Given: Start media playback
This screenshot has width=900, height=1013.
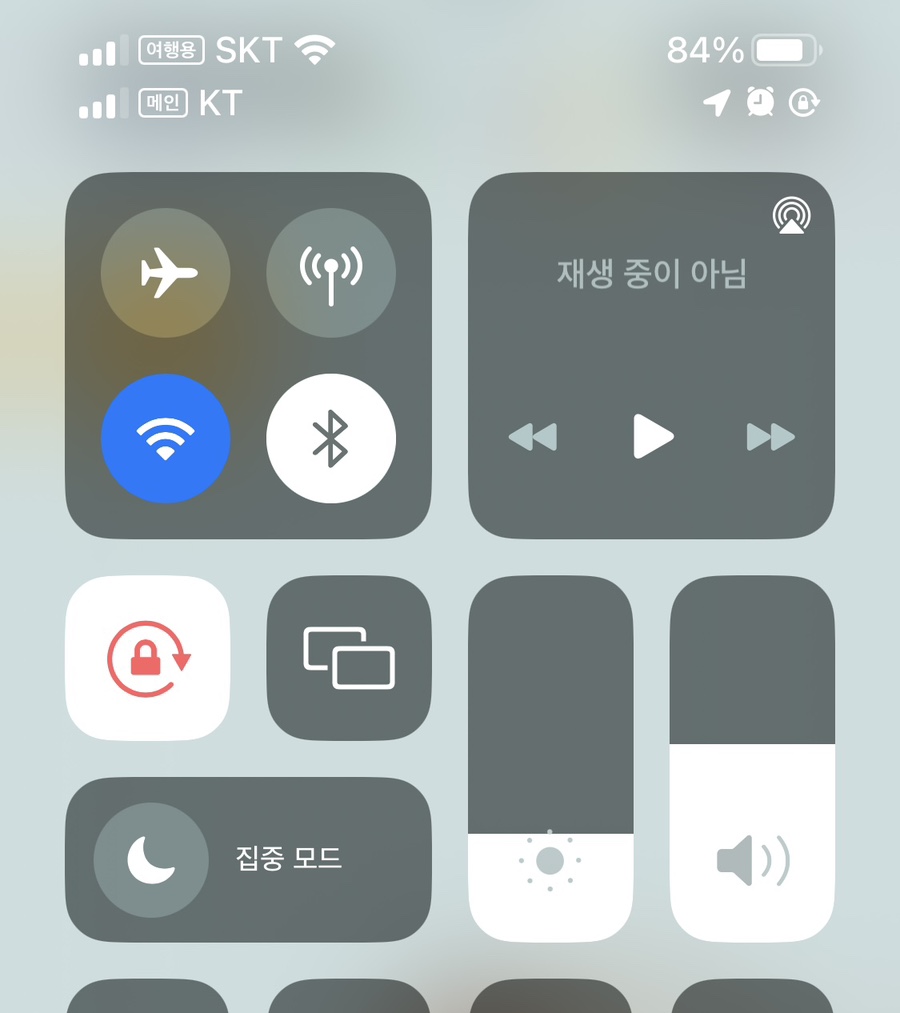Looking at the screenshot, I should (x=652, y=437).
